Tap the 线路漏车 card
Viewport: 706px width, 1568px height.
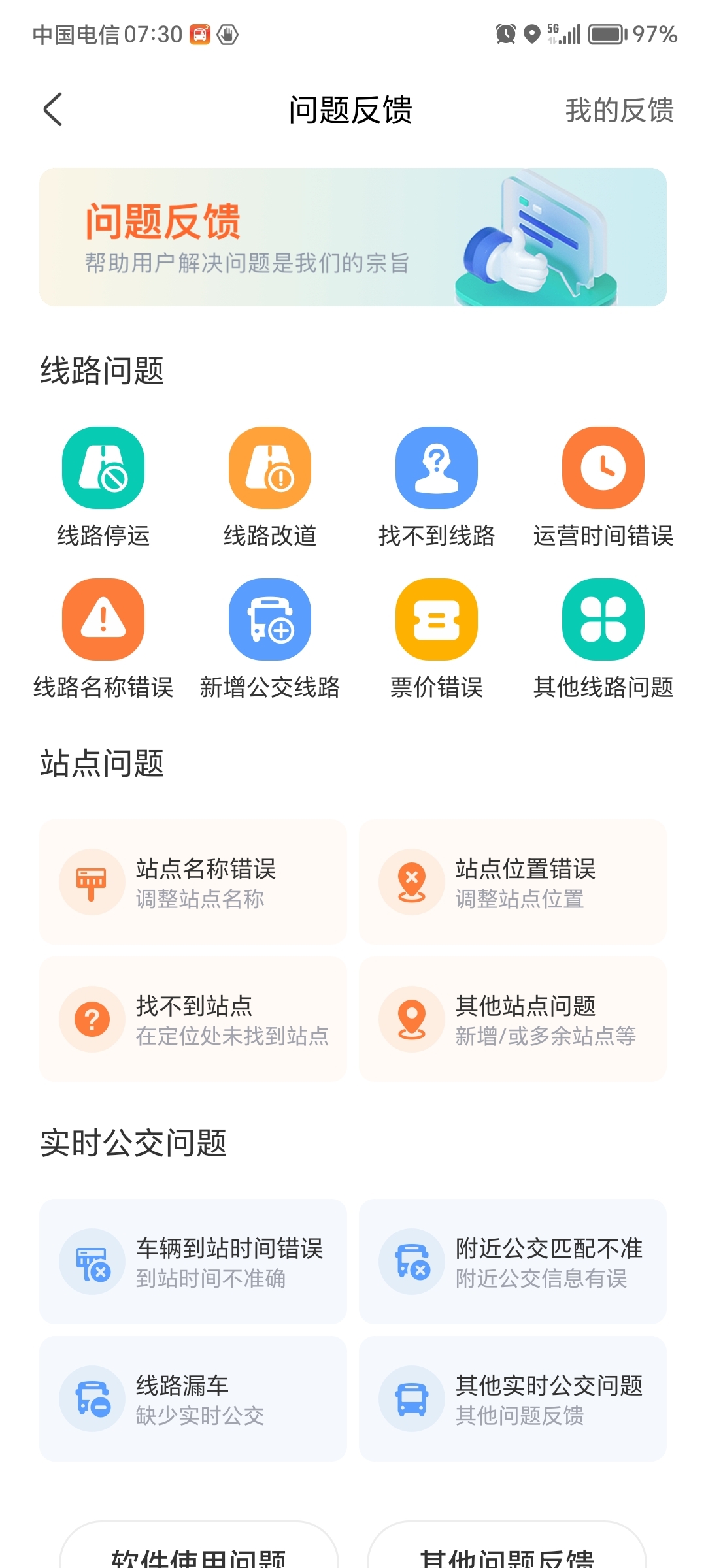pyautogui.click(x=193, y=1399)
